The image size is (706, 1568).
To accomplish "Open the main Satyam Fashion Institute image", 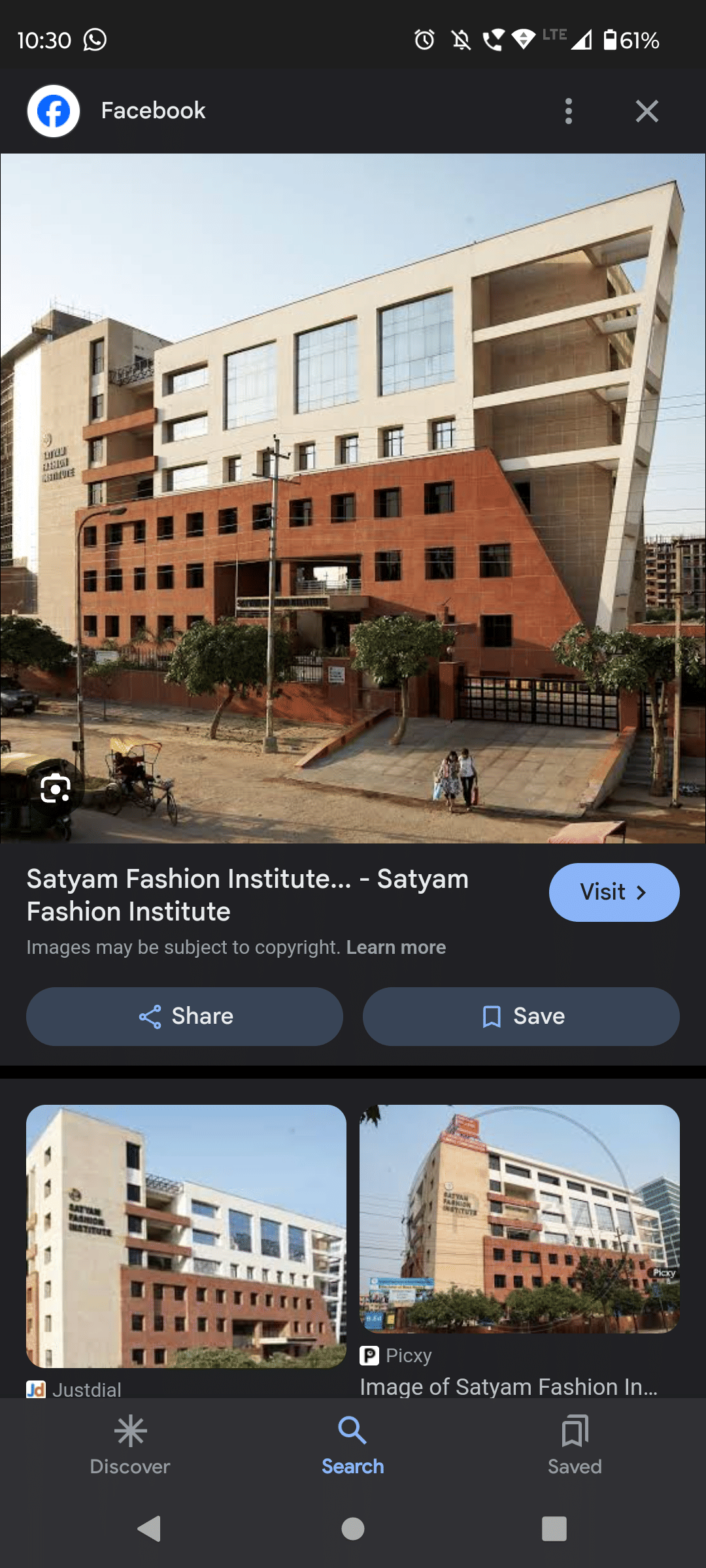I will pyautogui.click(x=353, y=498).
